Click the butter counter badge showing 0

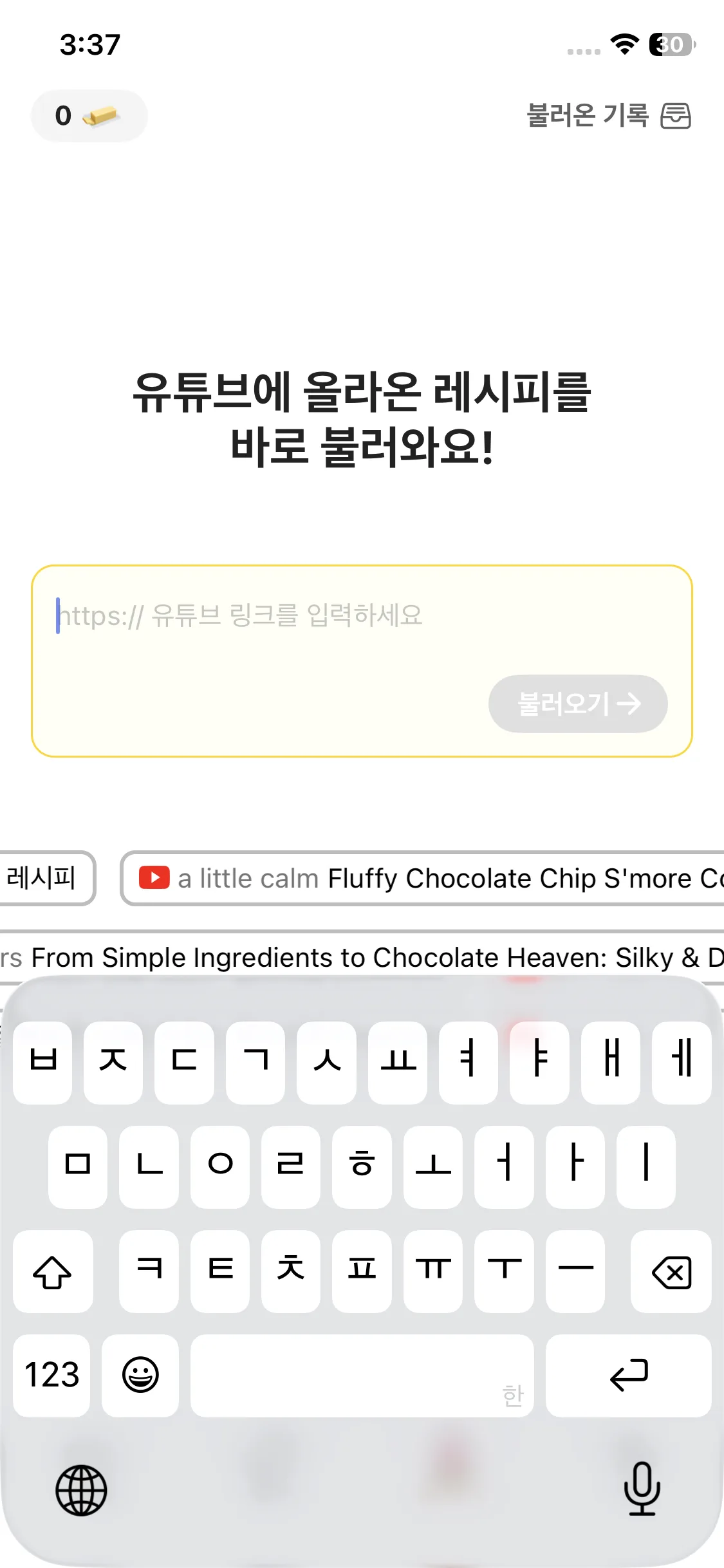point(88,116)
